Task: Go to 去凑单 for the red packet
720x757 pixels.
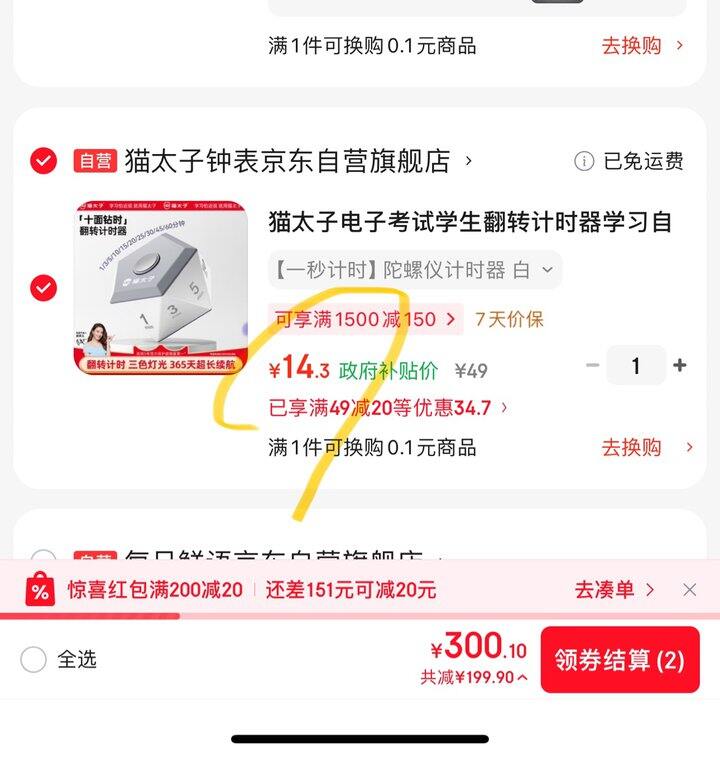Action: click(x=614, y=590)
